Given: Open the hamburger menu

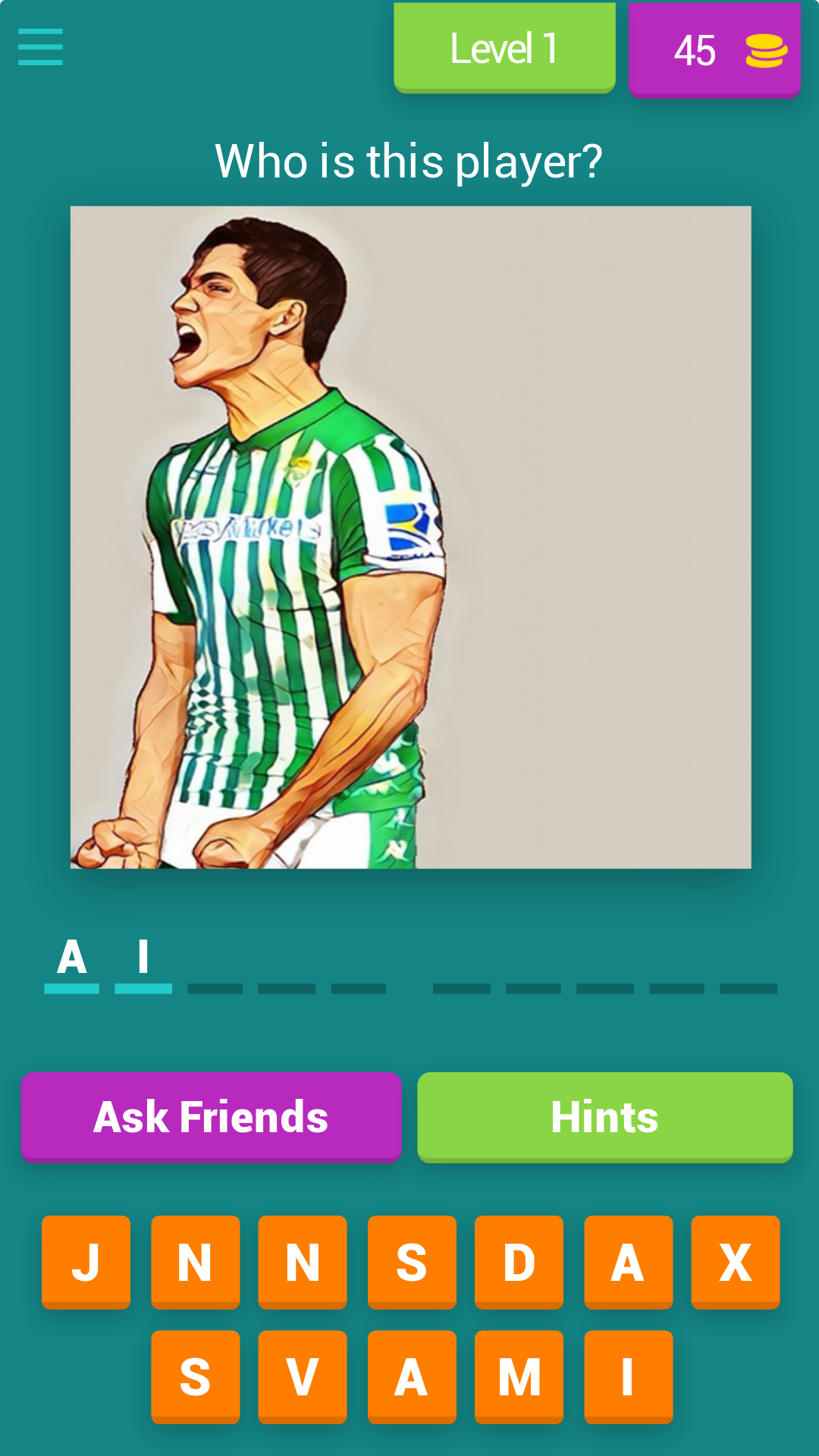Looking at the screenshot, I should [40, 47].
